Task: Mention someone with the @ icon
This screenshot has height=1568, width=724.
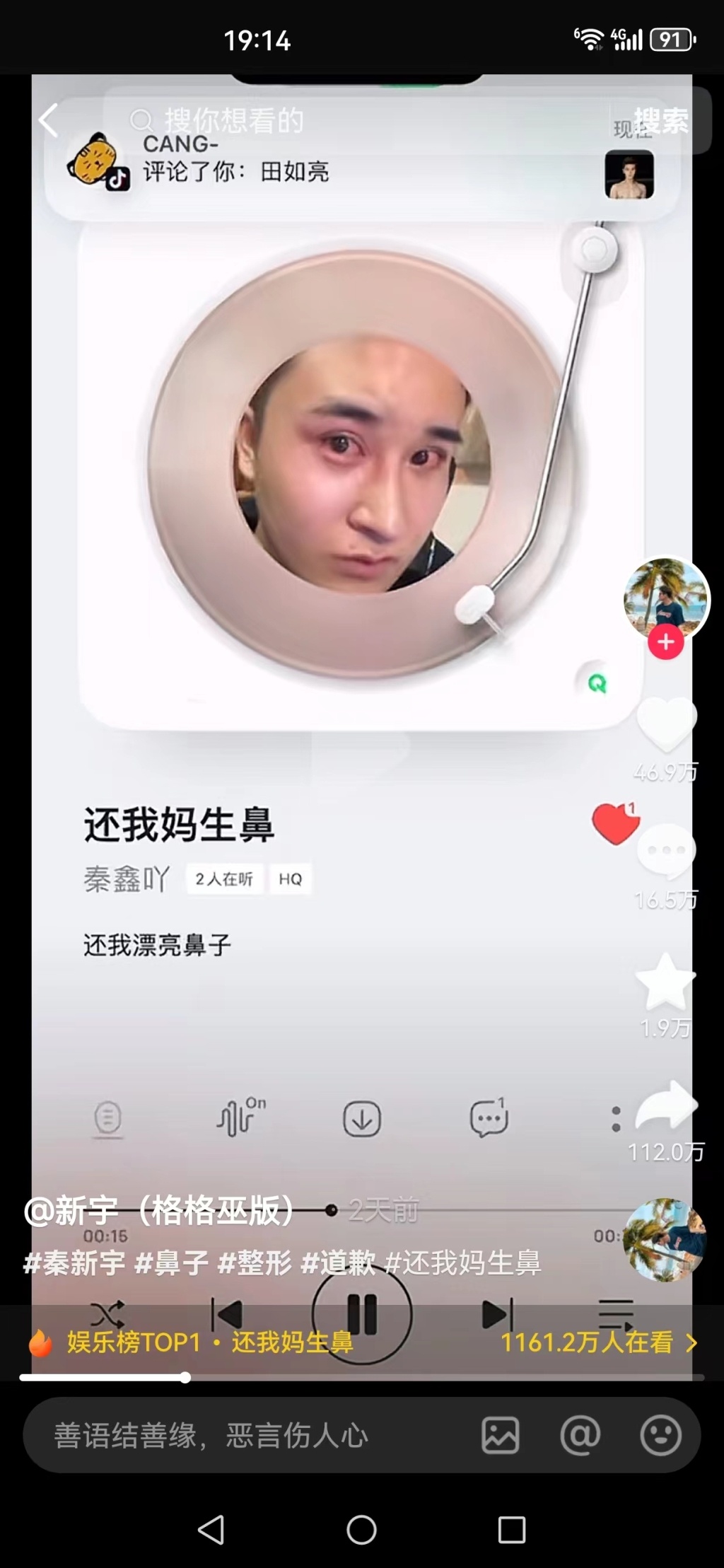Action: [x=580, y=1436]
